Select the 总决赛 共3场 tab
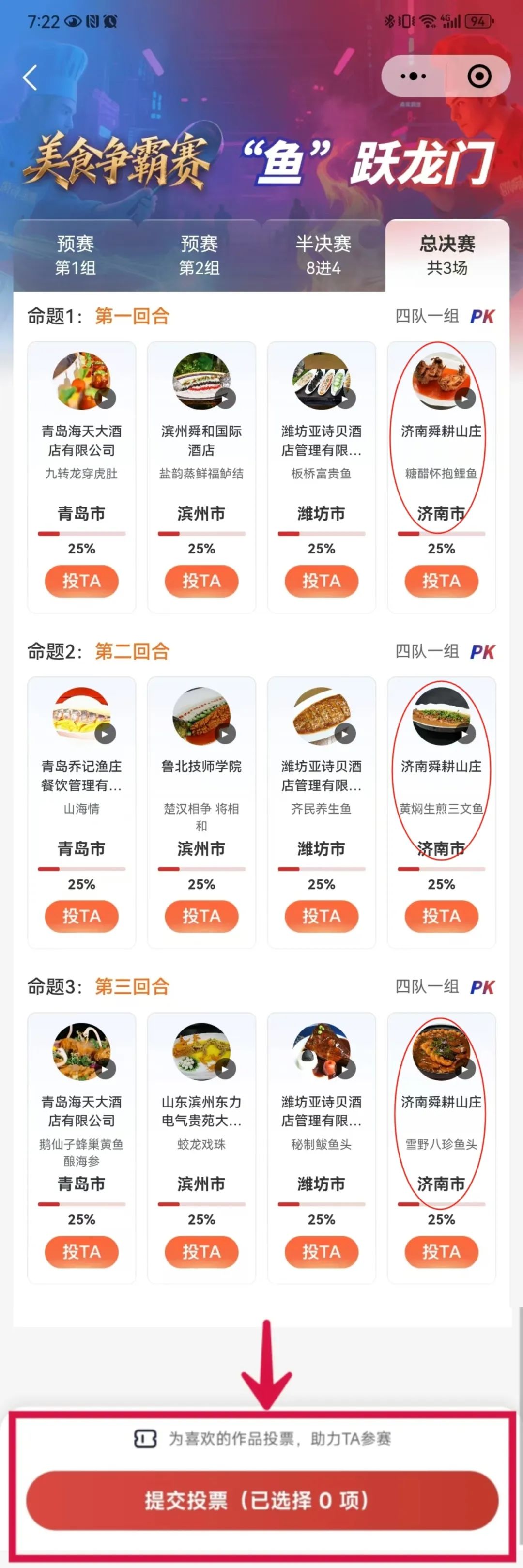This screenshot has height=1568, width=523. (447, 255)
